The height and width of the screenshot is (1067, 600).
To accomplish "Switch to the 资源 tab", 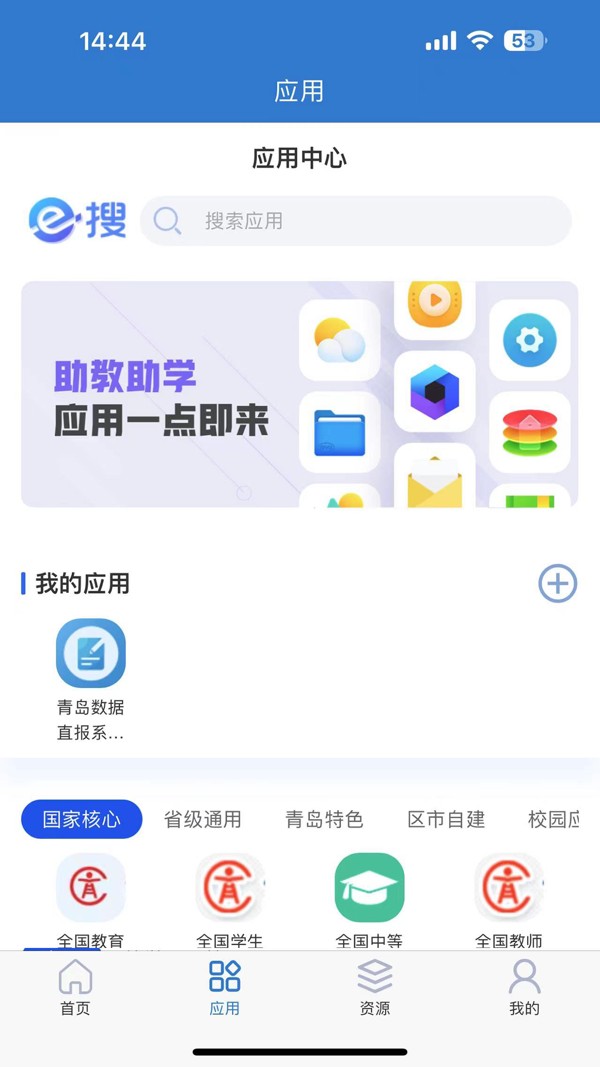I will pos(375,987).
